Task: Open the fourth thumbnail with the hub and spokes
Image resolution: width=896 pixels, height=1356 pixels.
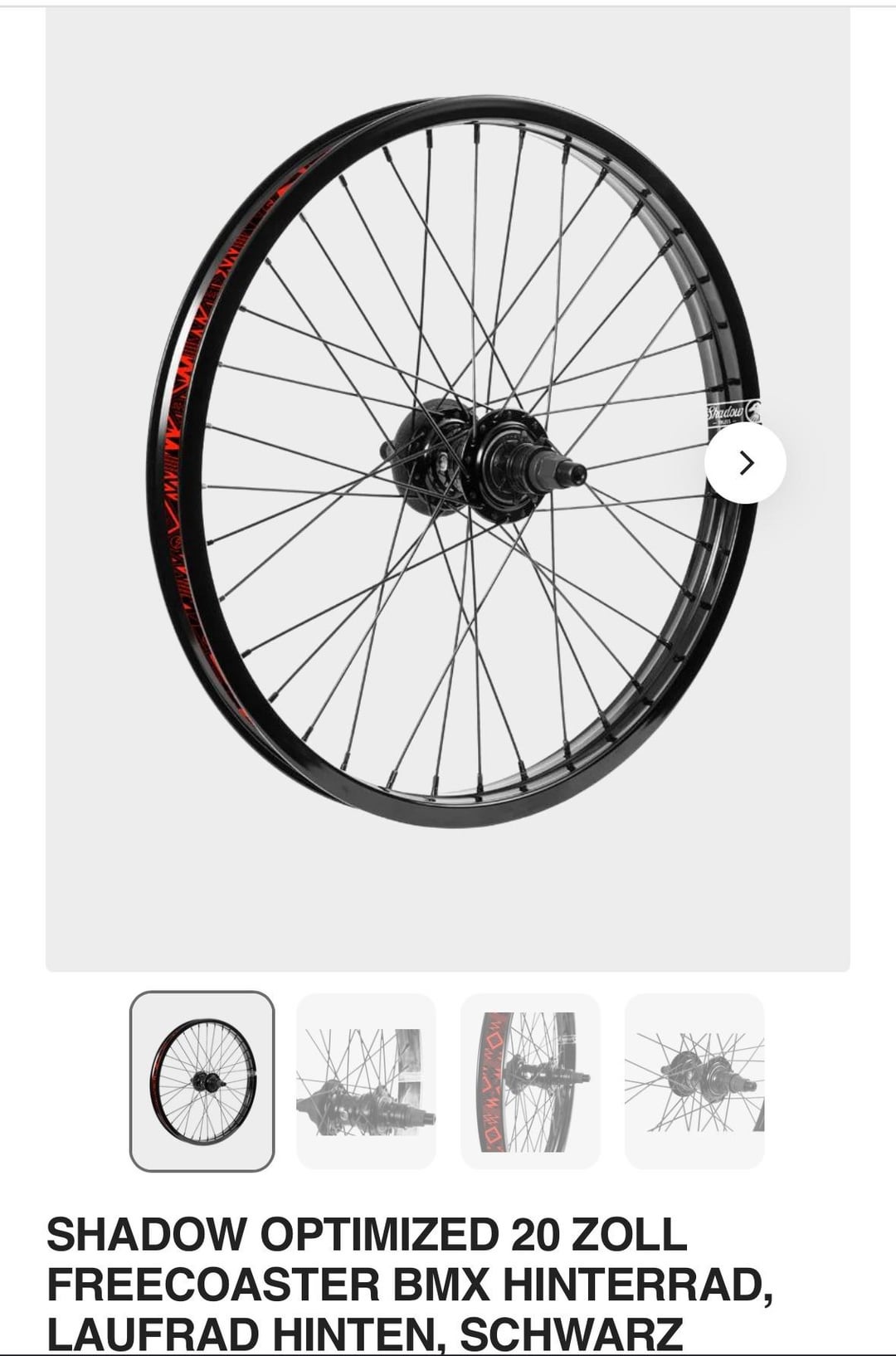Action: coord(694,1080)
